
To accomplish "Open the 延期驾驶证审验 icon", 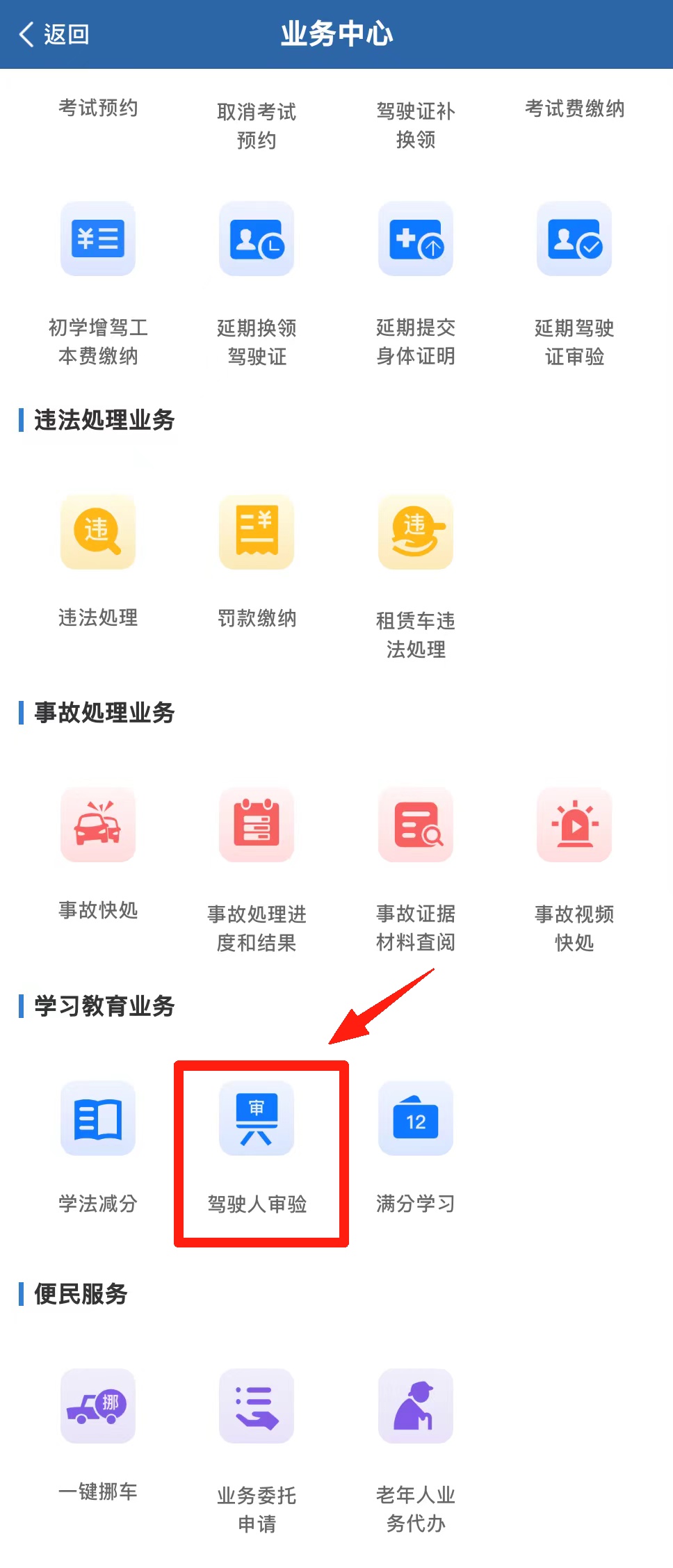I will (x=574, y=239).
